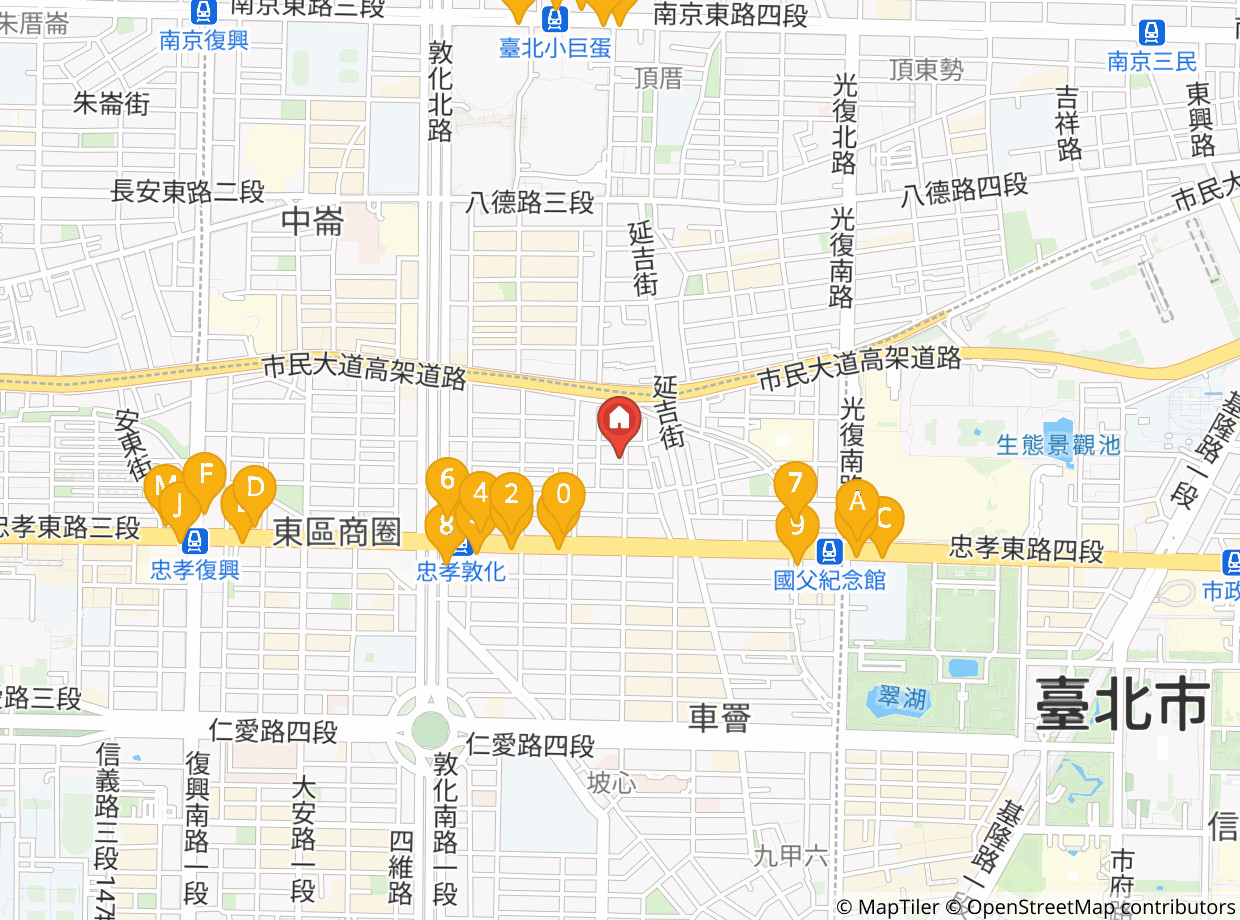1240x920 pixels.
Task: Tap map marker 7
Action: tap(795, 484)
